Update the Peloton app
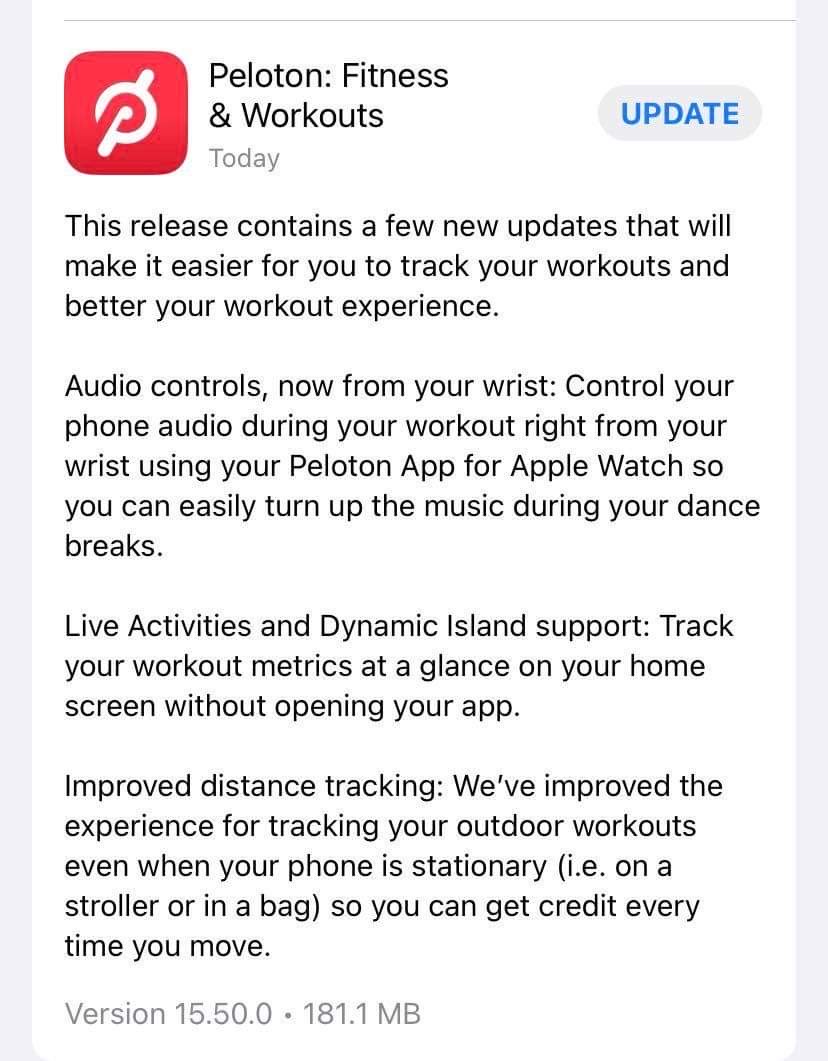Screen dimensions: 828x1061 (679, 114)
